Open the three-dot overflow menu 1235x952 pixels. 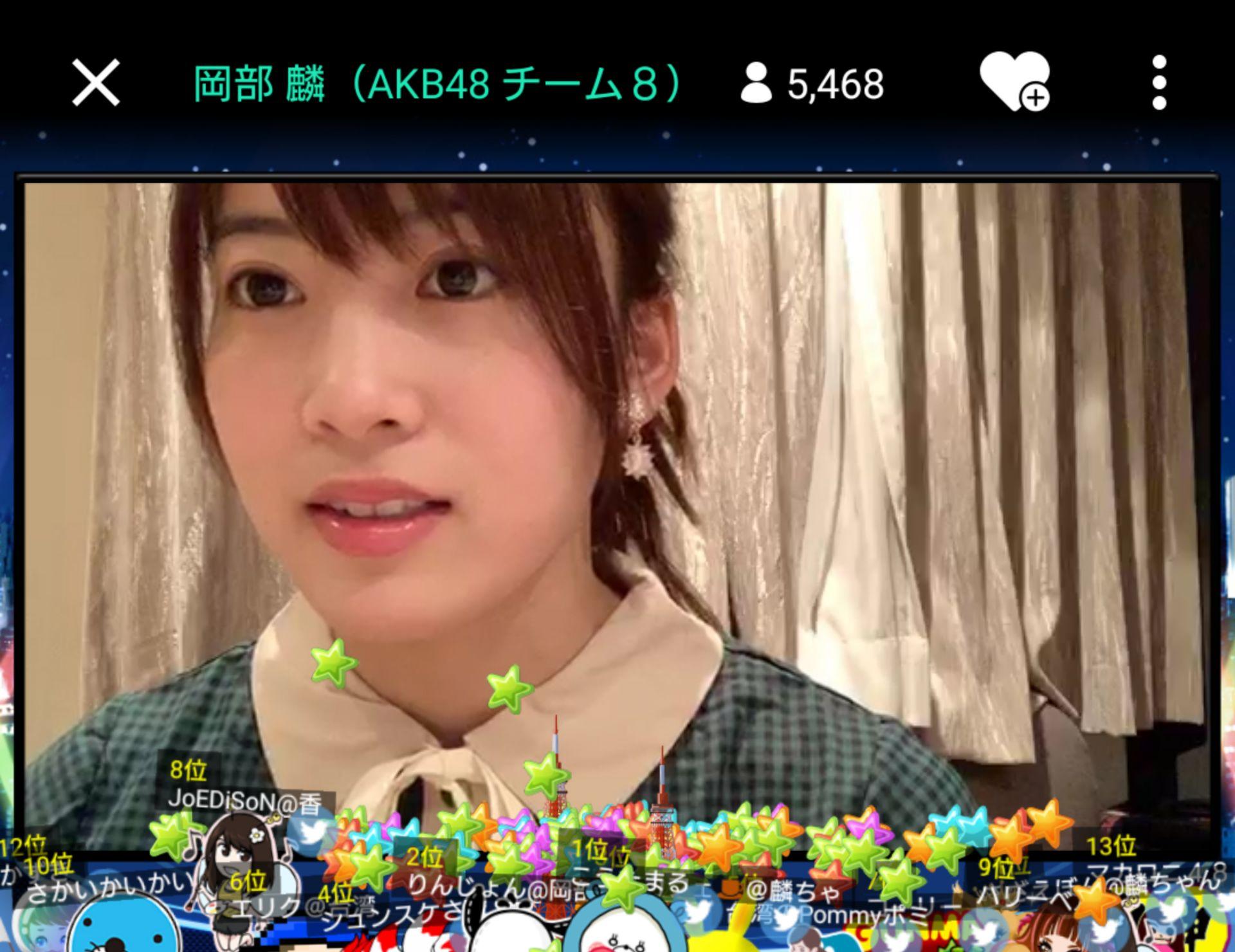pyautogui.click(x=1159, y=83)
